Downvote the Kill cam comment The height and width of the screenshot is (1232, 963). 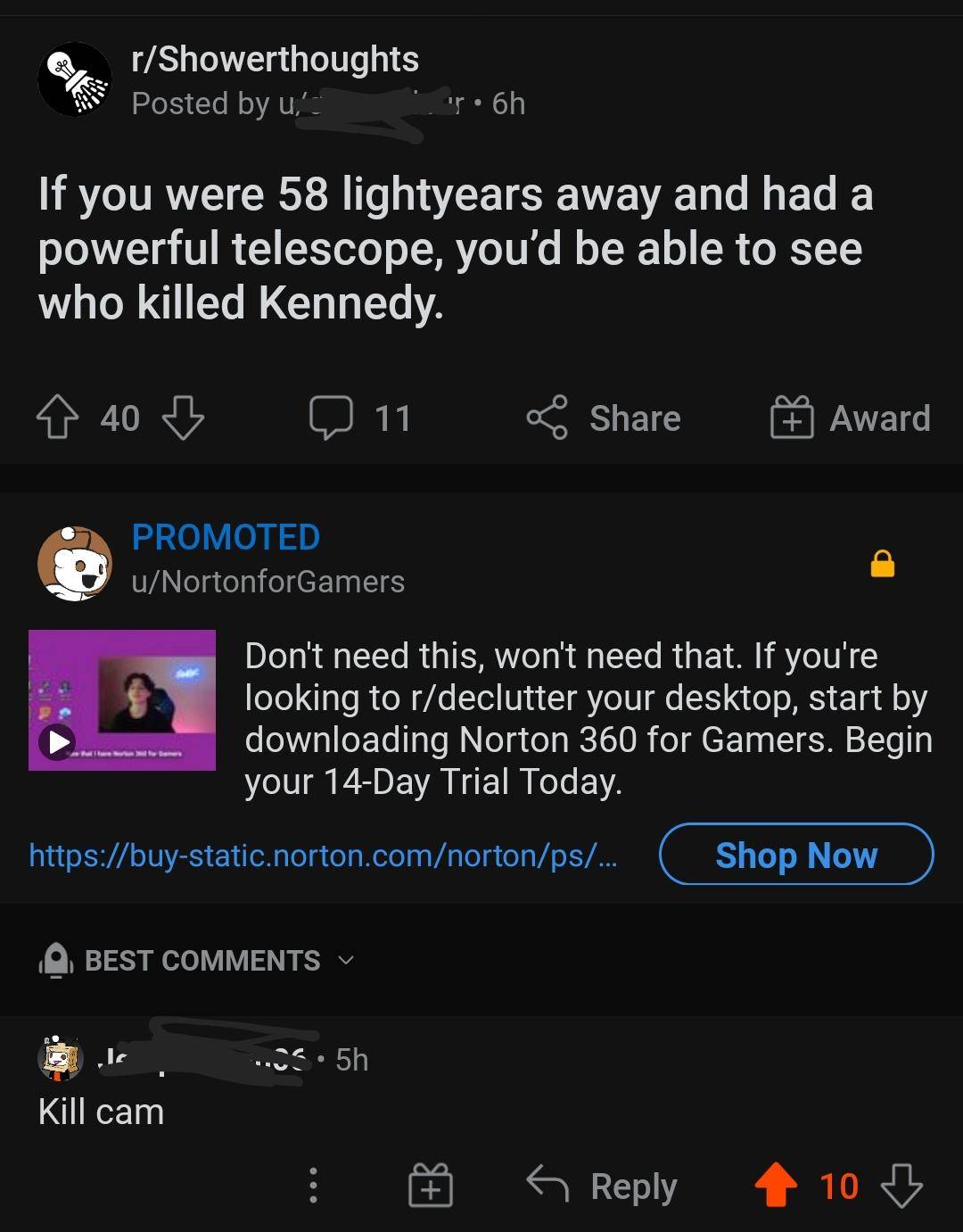tap(901, 1186)
